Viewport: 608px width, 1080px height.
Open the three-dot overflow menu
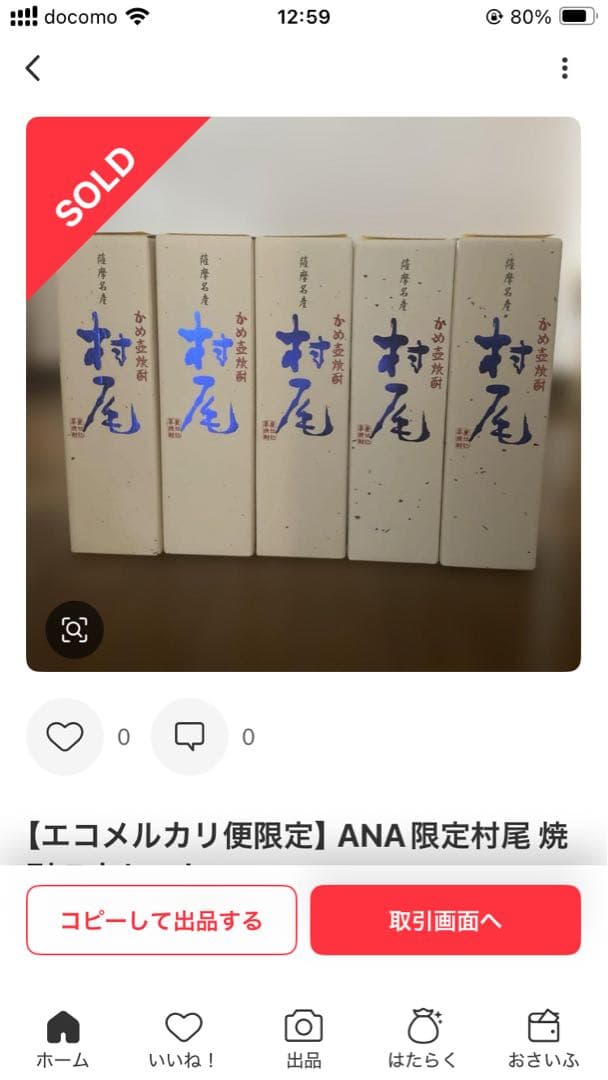click(564, 68)
